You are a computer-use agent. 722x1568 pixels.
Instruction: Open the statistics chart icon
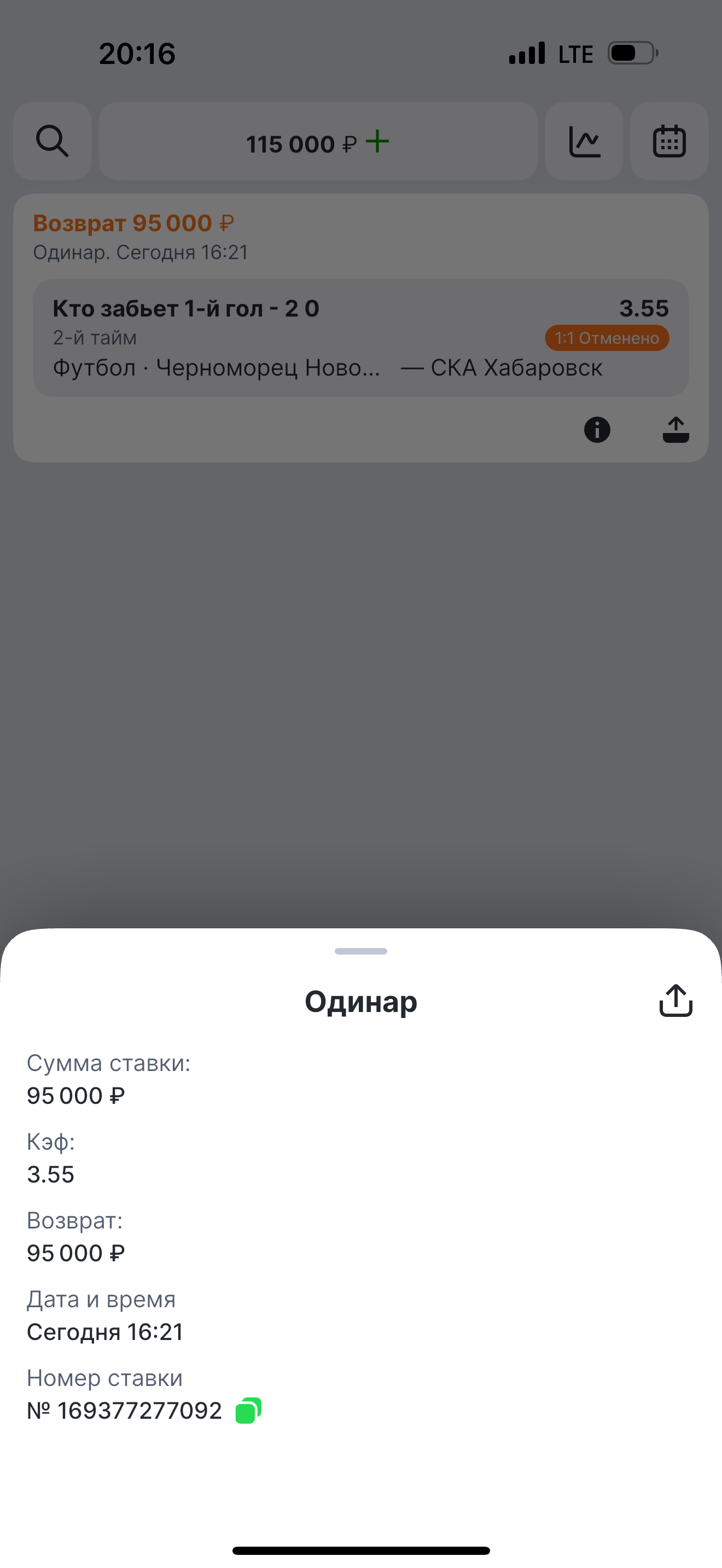(584, 141)
